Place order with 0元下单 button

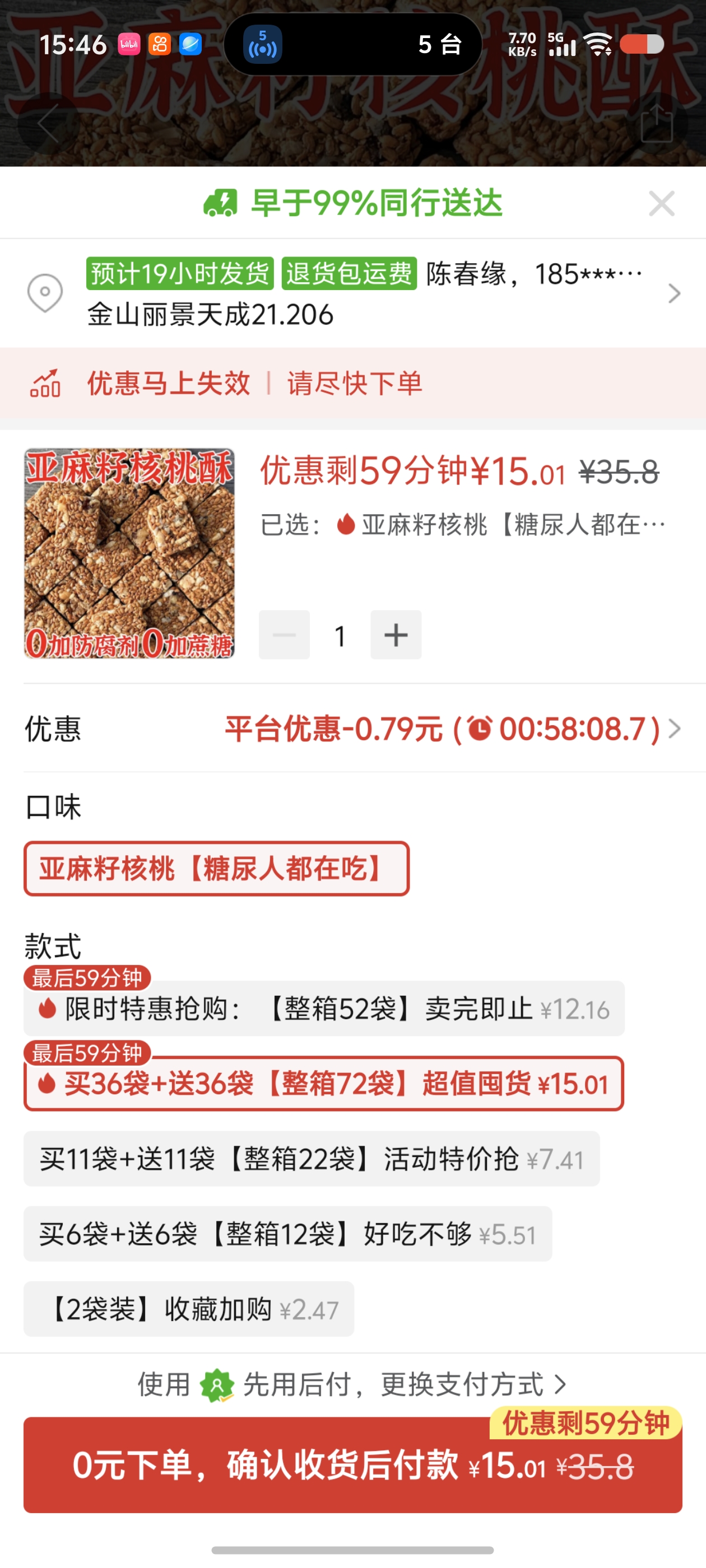pos(352,1465)
